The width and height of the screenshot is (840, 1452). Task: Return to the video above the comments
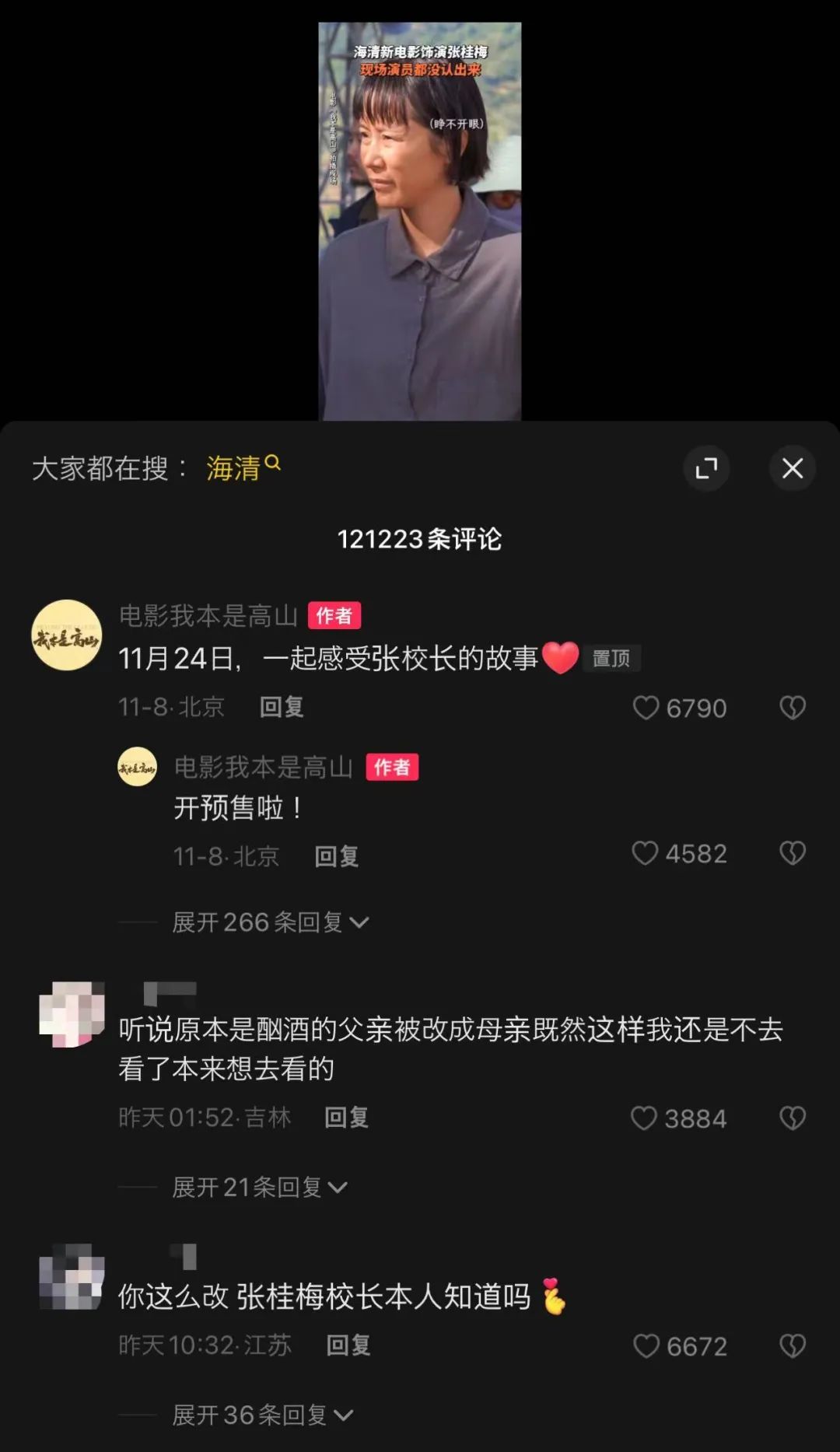419,222
